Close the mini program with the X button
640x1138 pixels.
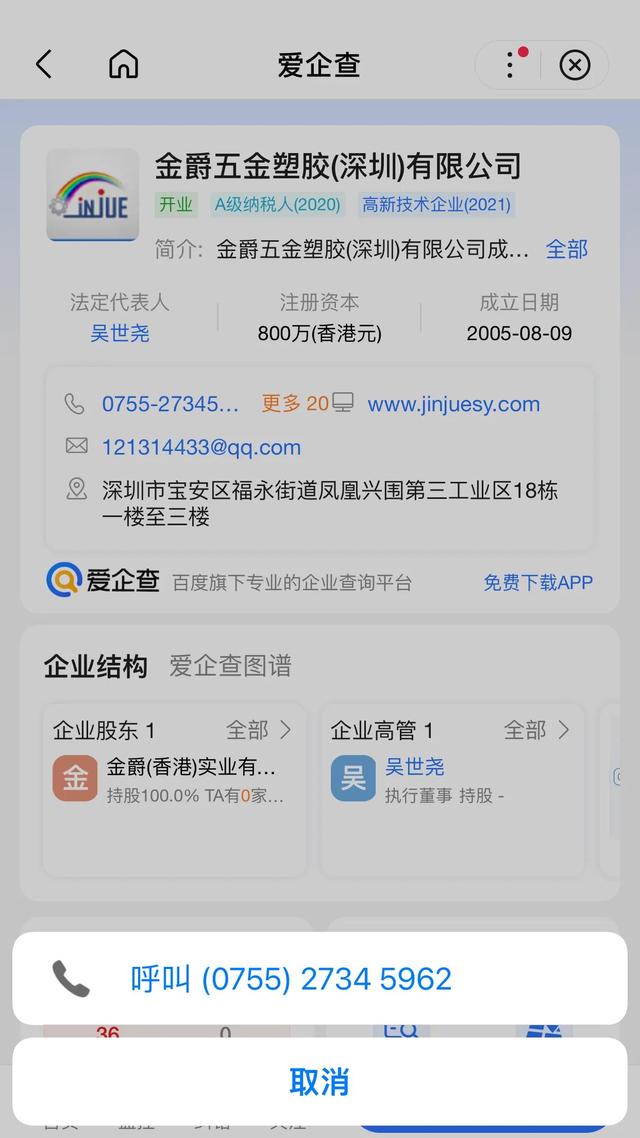[x=575, y=65]
